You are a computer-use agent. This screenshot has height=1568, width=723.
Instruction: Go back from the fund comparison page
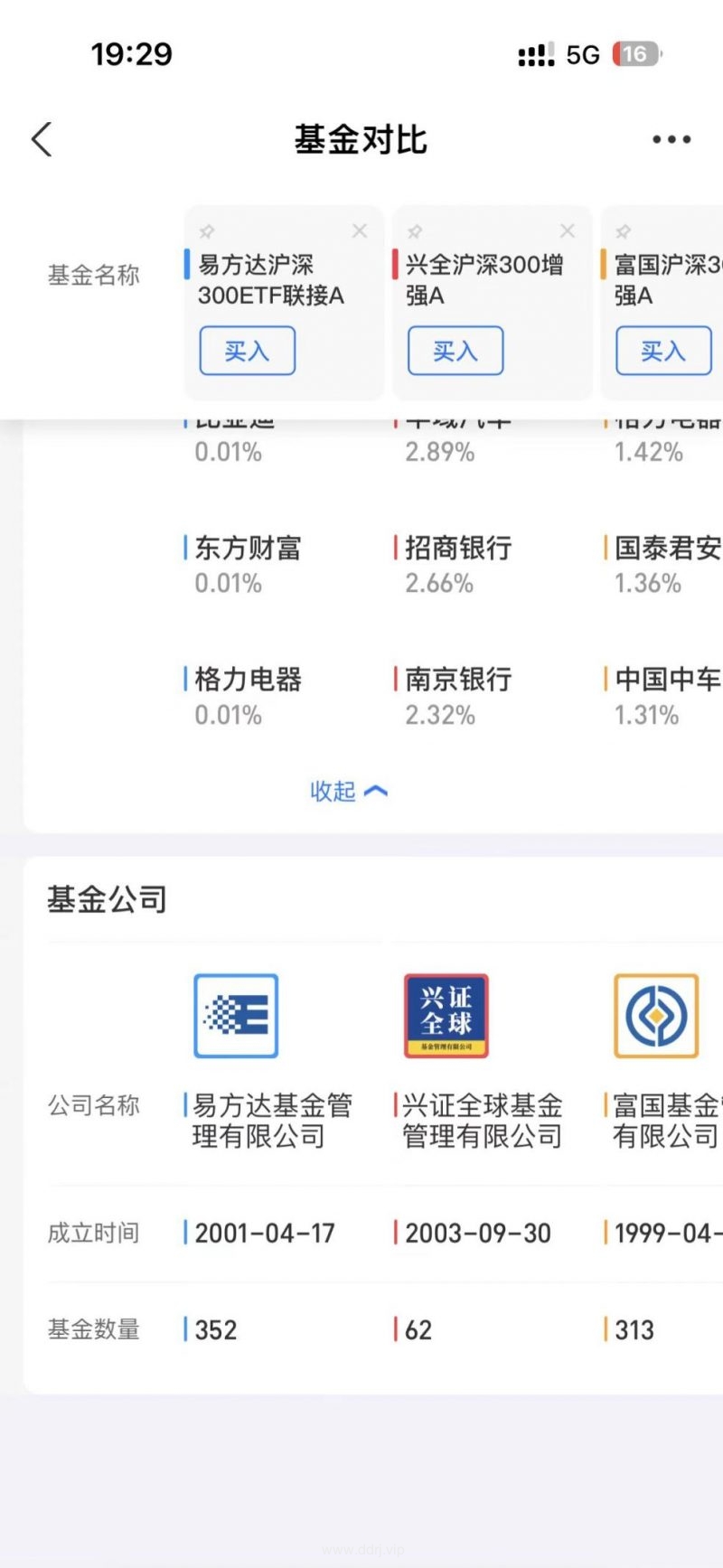[x=42, y=140]
